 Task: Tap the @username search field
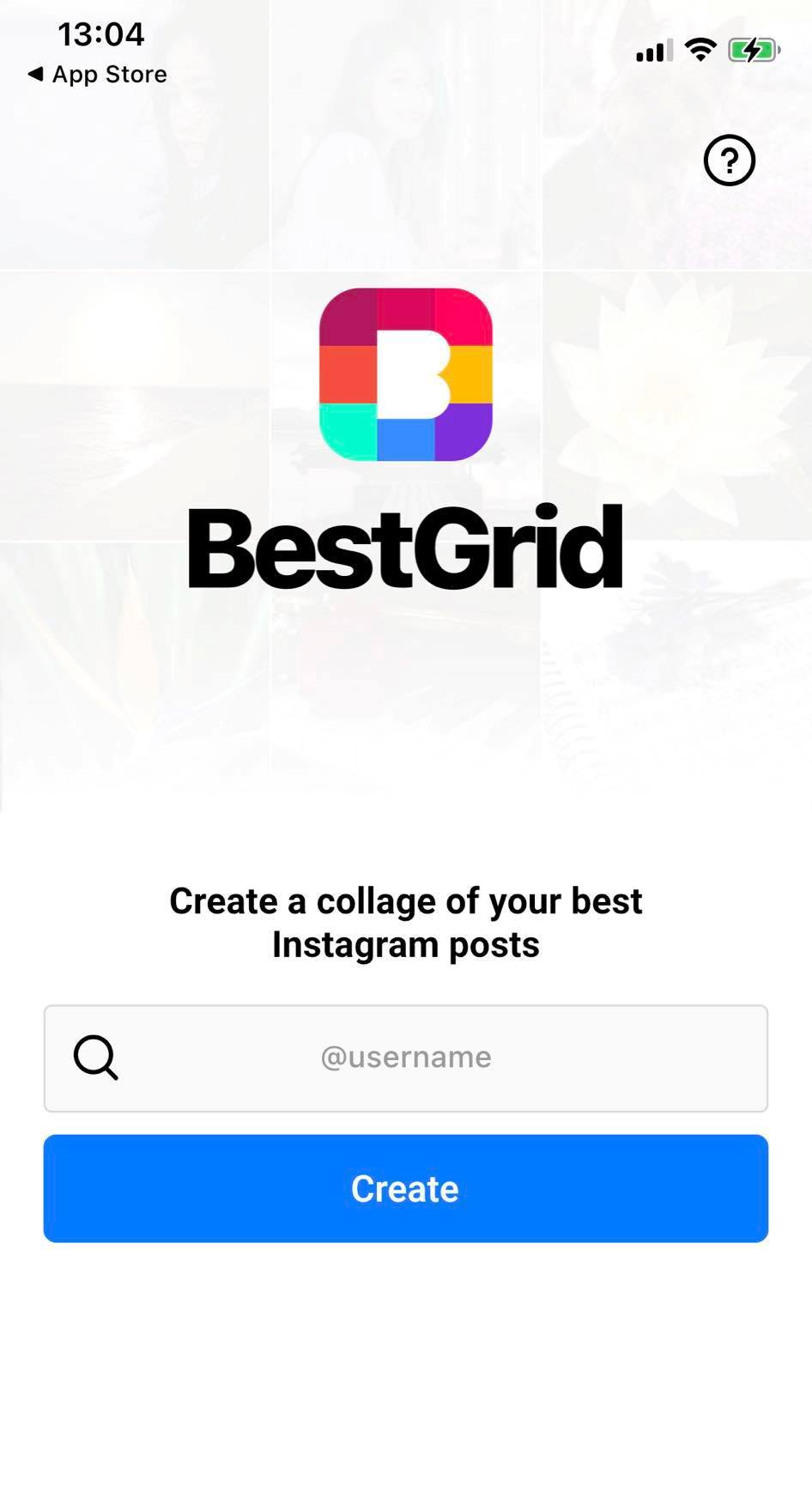point(406,1058)
